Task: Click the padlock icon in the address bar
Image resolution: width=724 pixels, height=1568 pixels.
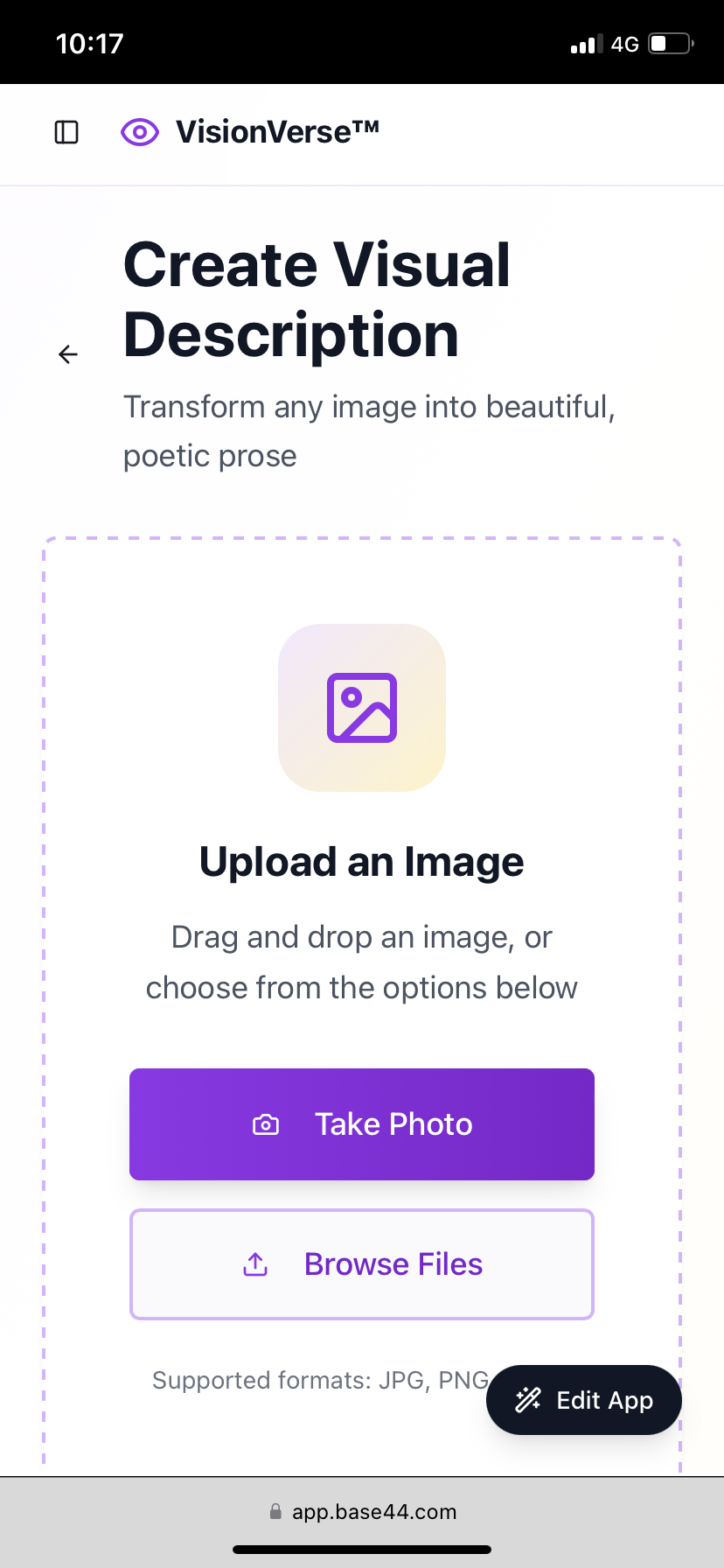Action: (275, 1511)
